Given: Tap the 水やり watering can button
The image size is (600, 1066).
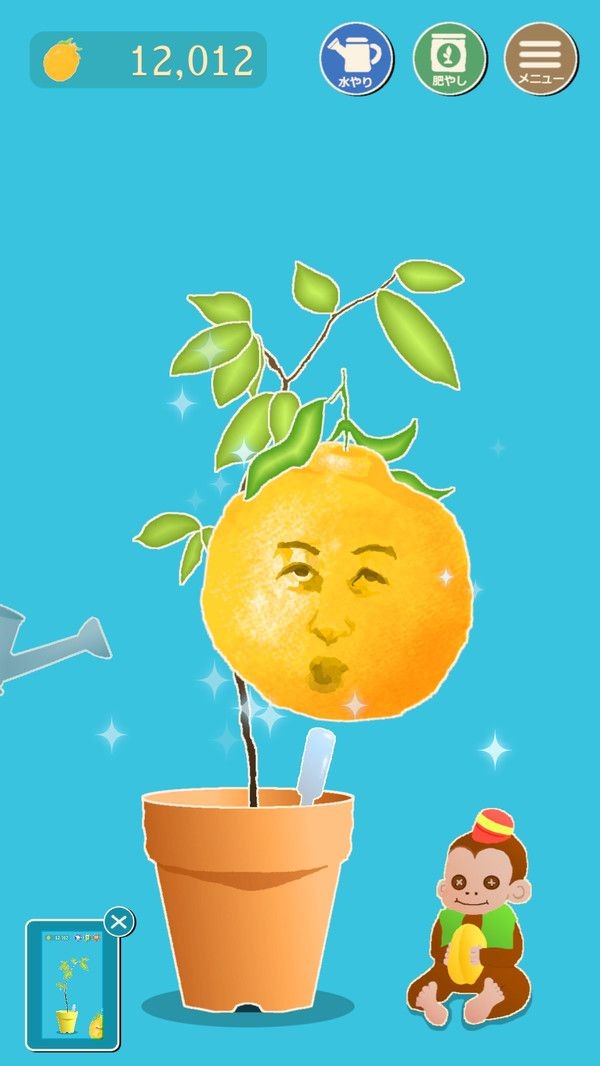Looking at the screenshot, I should (356, 59).
